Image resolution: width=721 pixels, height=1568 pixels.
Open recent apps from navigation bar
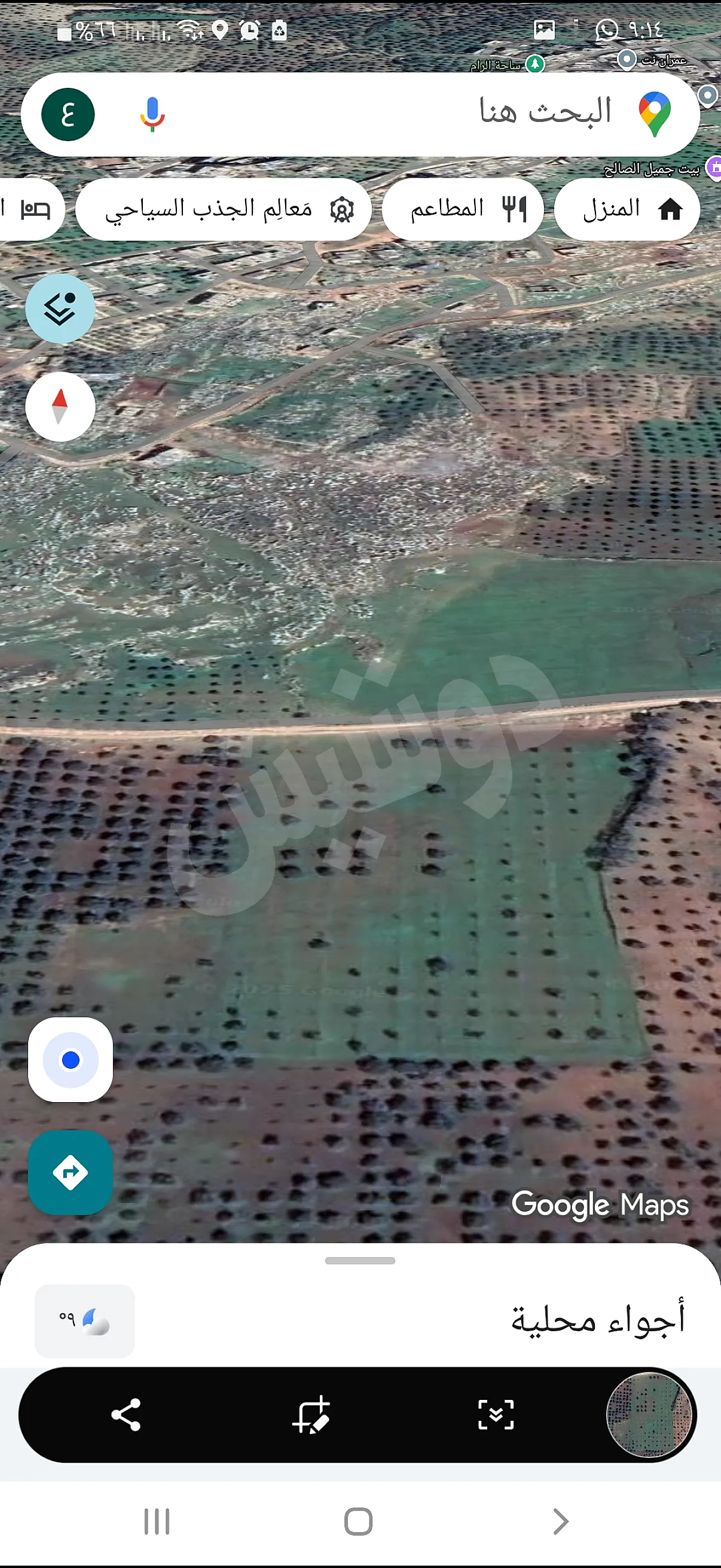pyautogui.click(x=157, y=1521)
